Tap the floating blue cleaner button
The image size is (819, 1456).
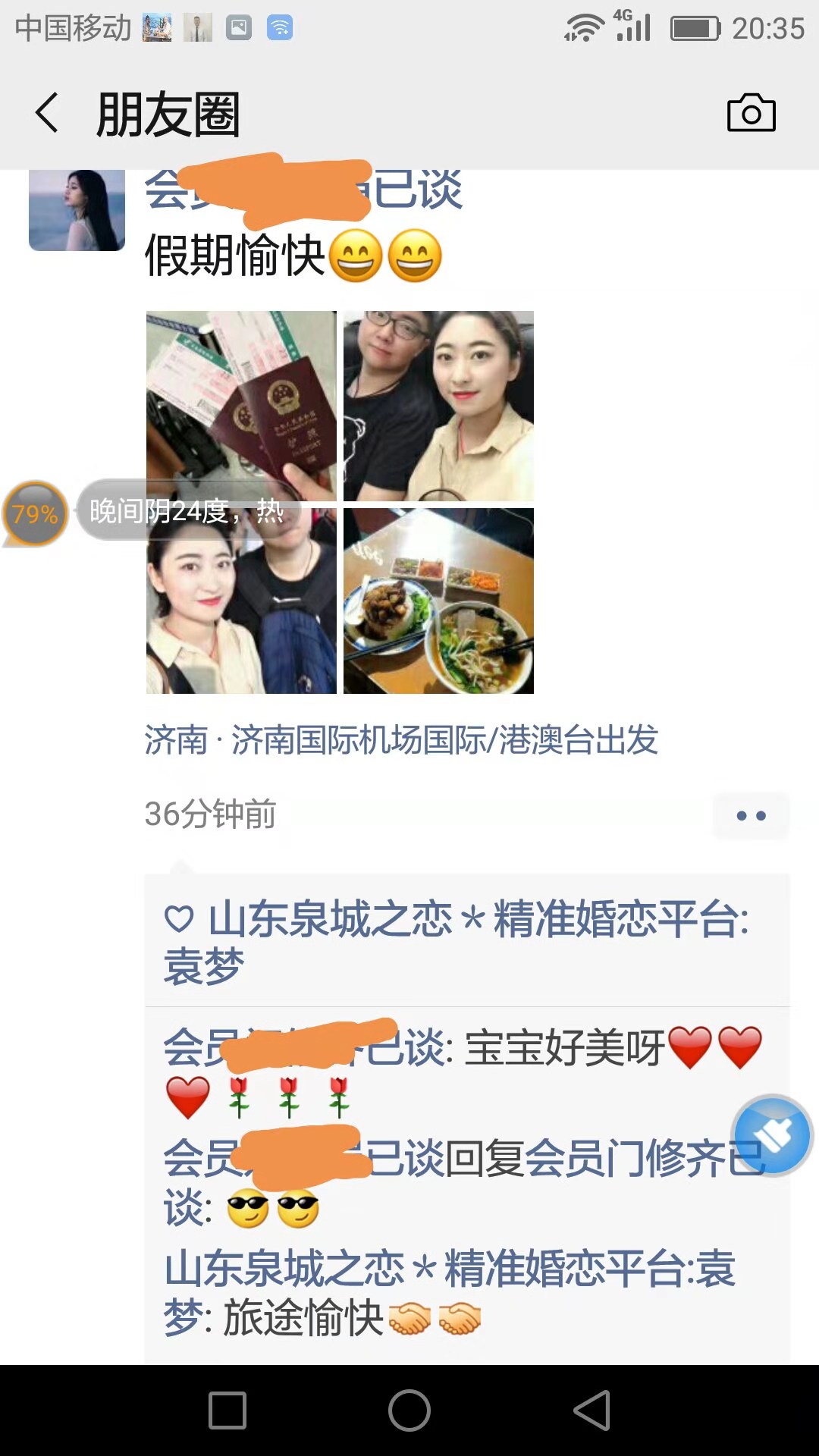tap(772, 1135)
